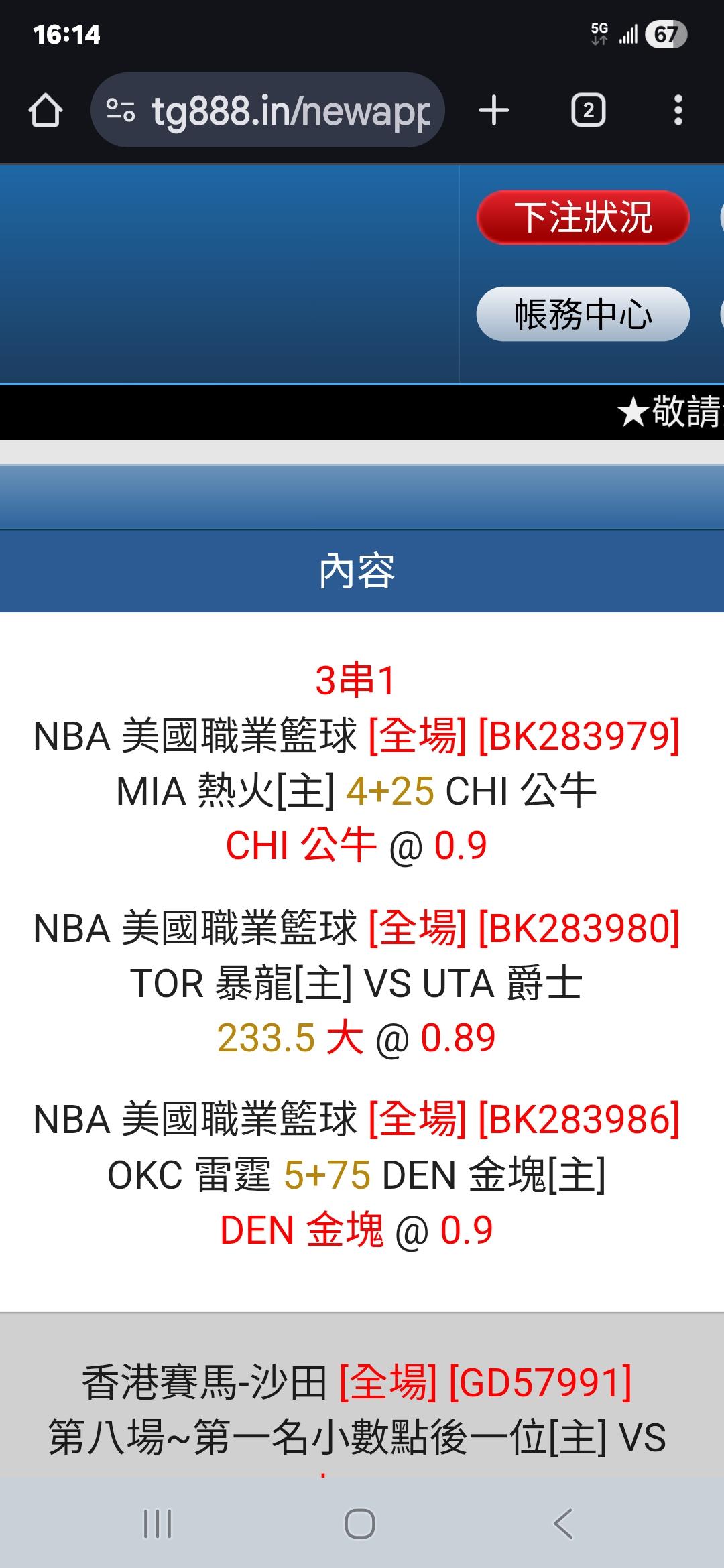Viewport: 724px width, 1568px height.
Task: Go to the browser home page
Action: (x=46, y=111)
